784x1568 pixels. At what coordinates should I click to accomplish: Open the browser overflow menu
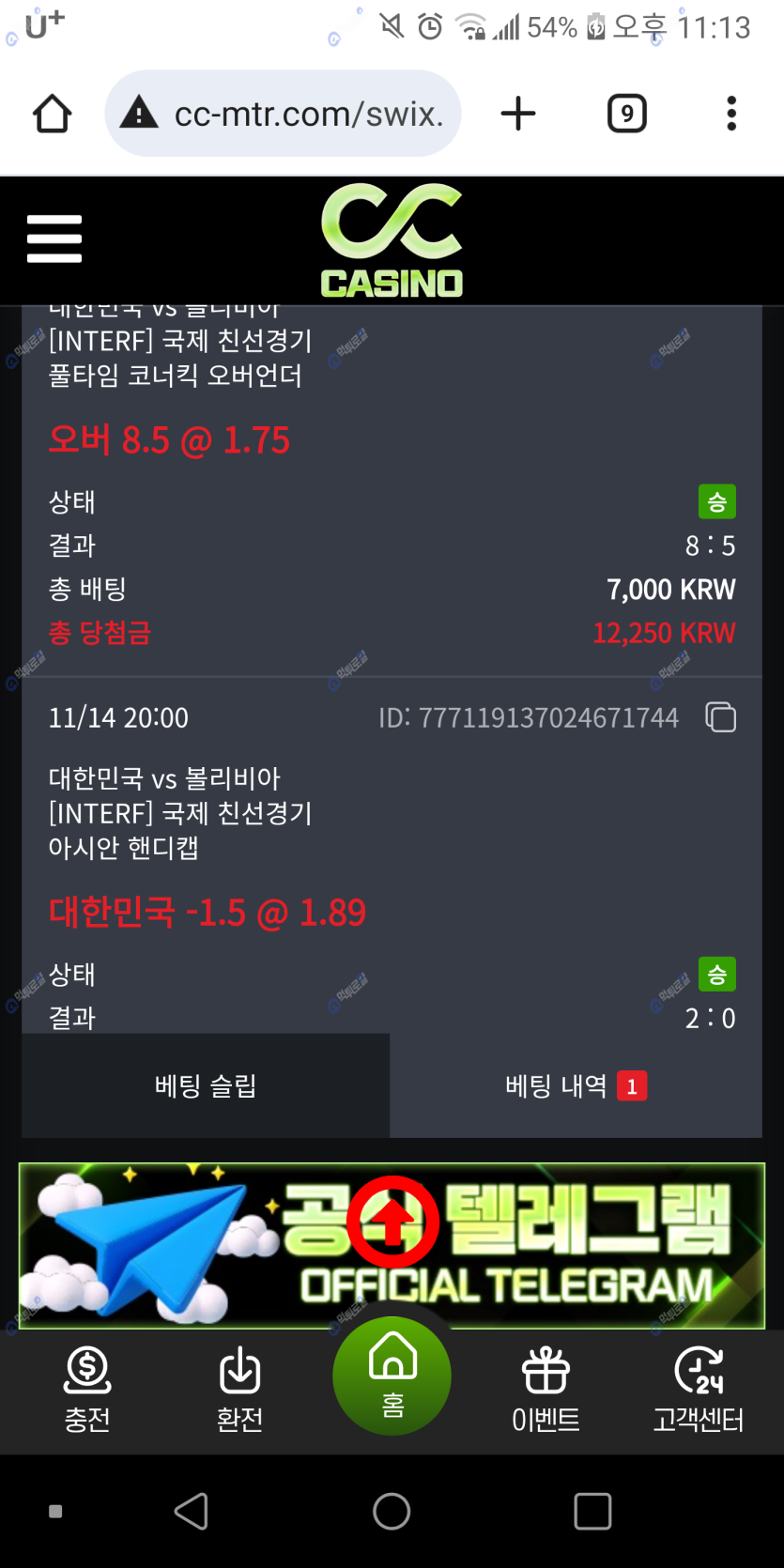731,115
